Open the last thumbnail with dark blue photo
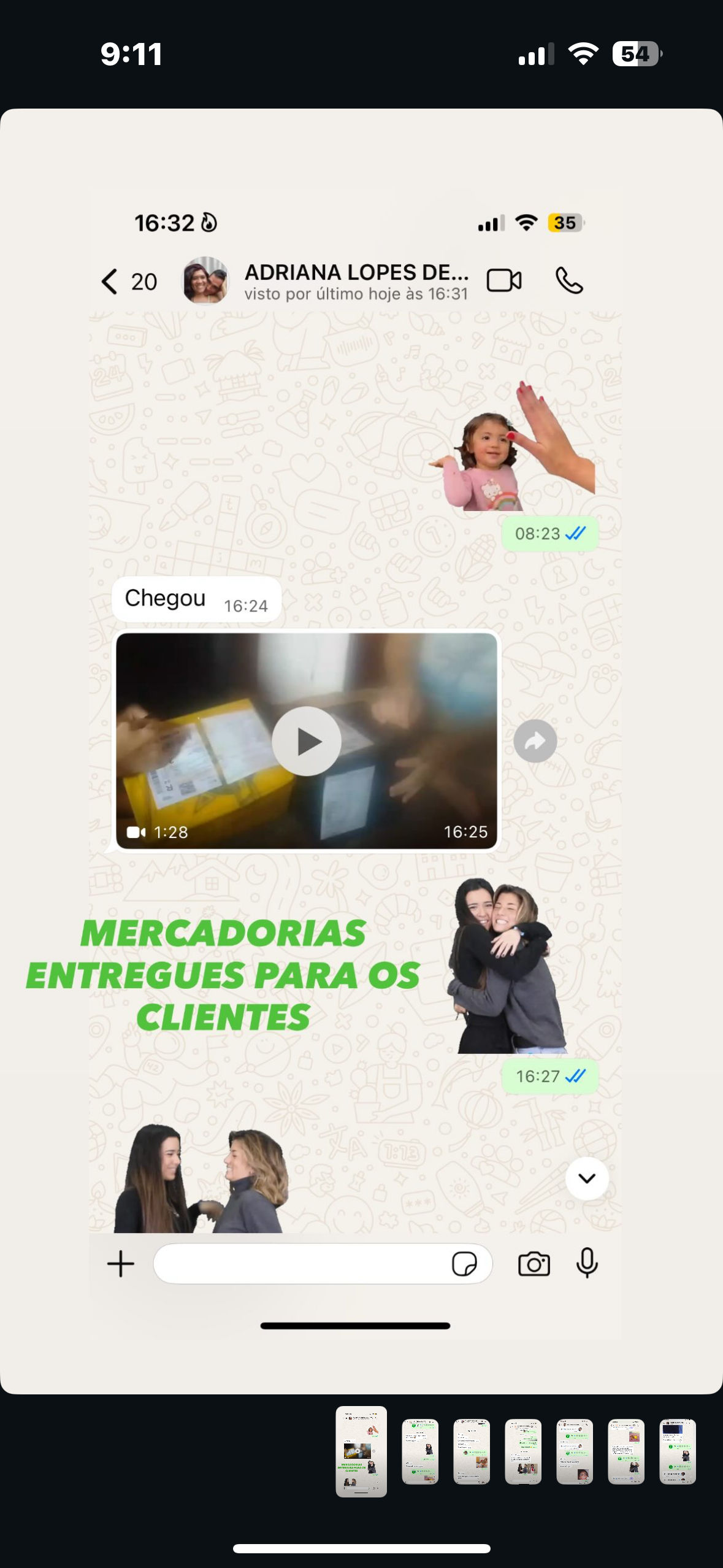This screenshot has width=723, height=1568. point(677,1451)
